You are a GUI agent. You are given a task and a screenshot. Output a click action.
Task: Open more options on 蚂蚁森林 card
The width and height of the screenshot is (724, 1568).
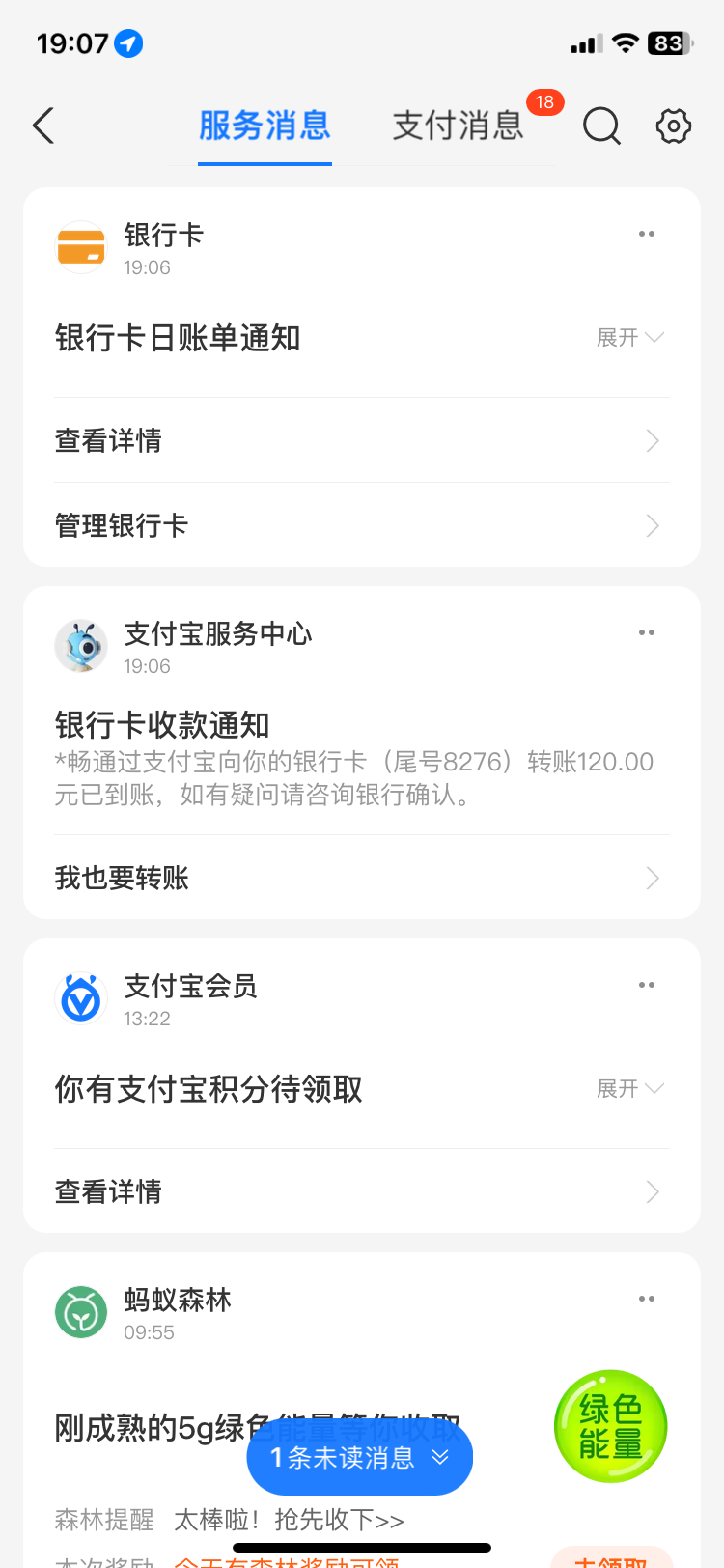click(x=647, y=1299)
